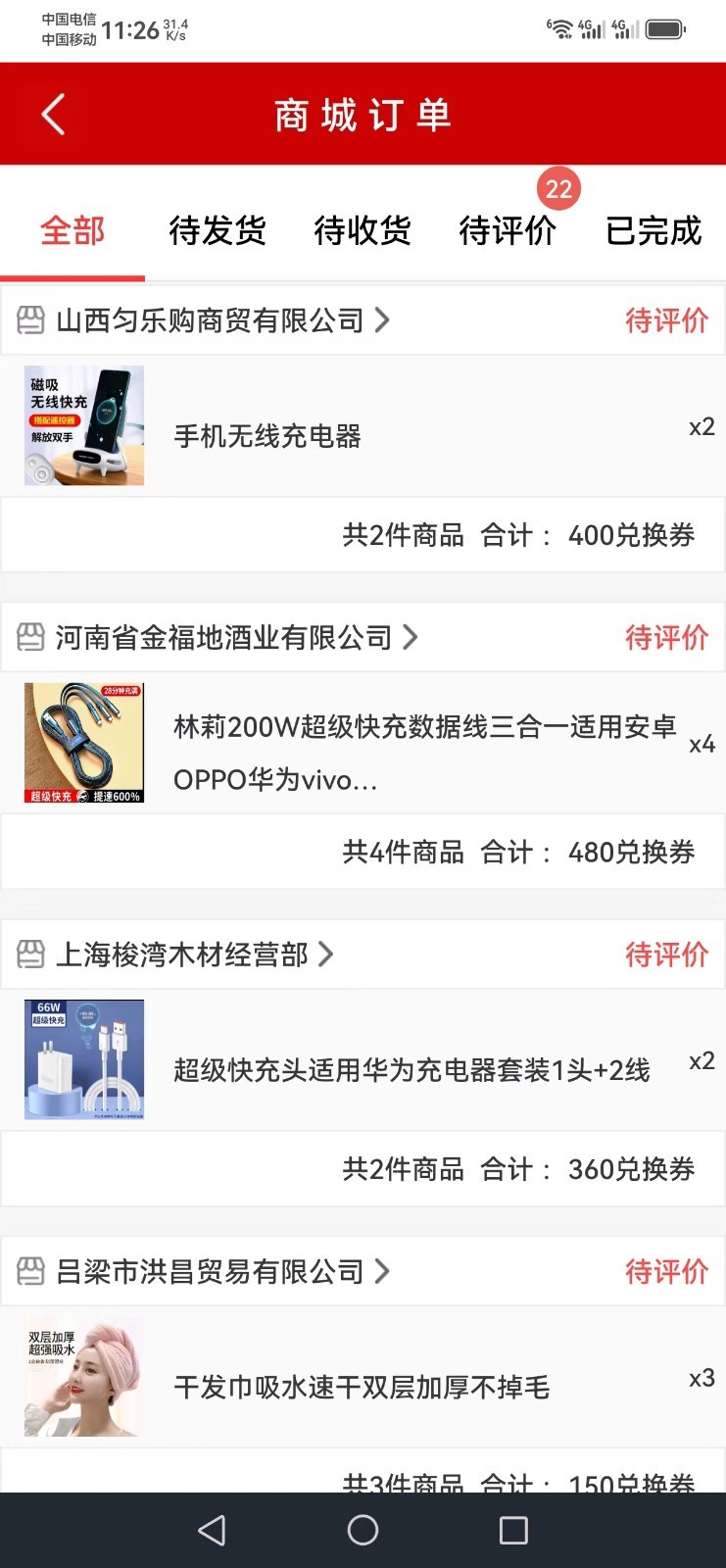Show the 已完成 orders tab
The image size is (726, 1568).
(653, 231)
